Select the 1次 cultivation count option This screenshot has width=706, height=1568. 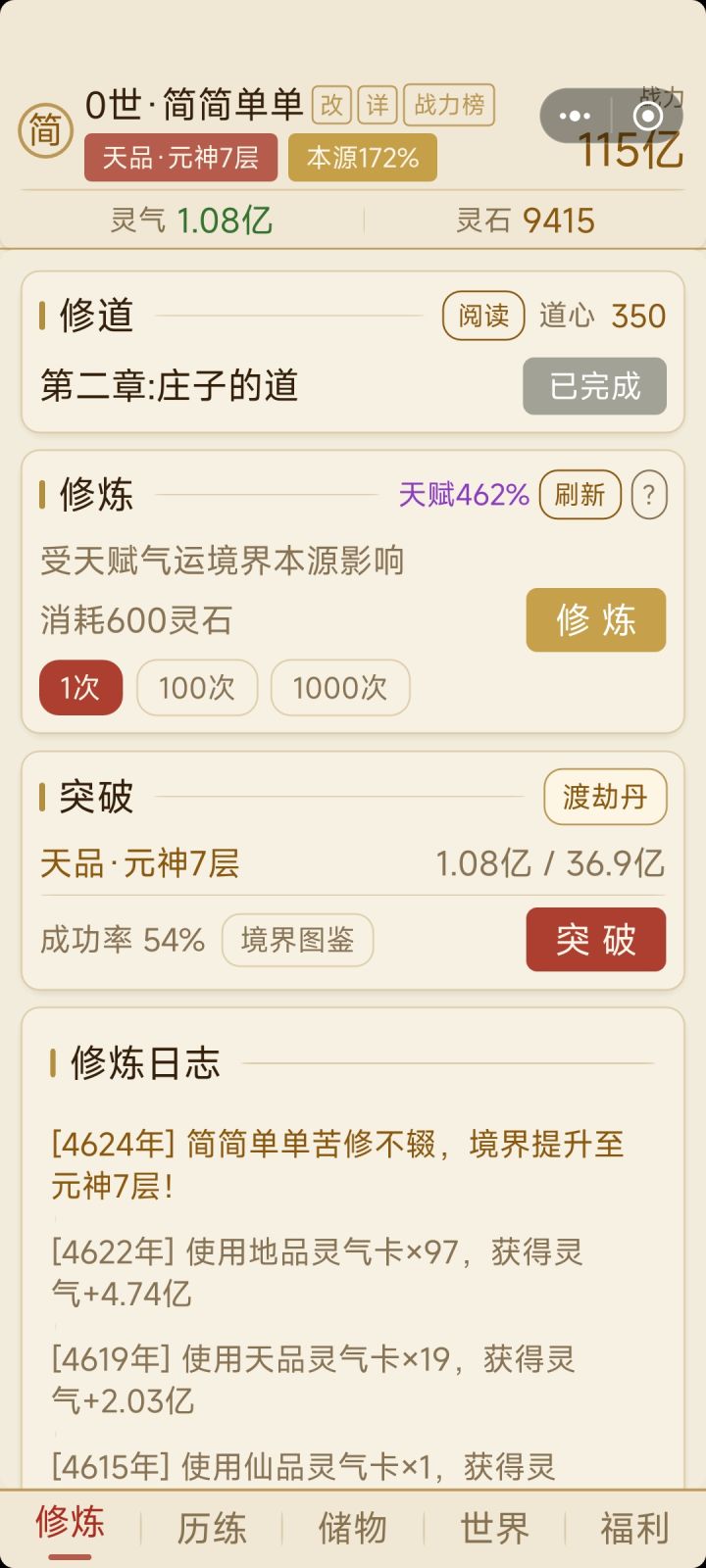(x=79, y=688)
